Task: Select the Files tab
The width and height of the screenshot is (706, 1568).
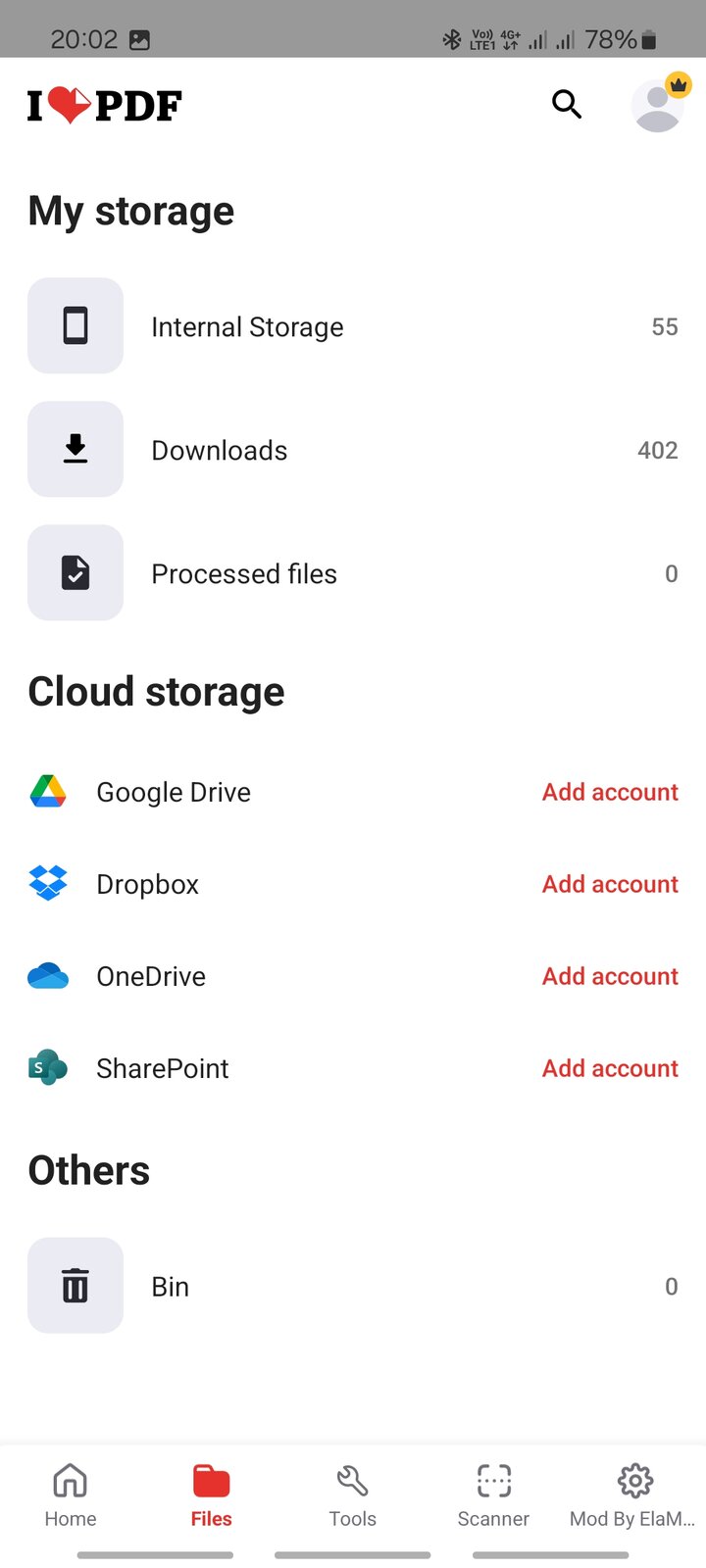Action: pyautogui.click(x=212, y=1495)
